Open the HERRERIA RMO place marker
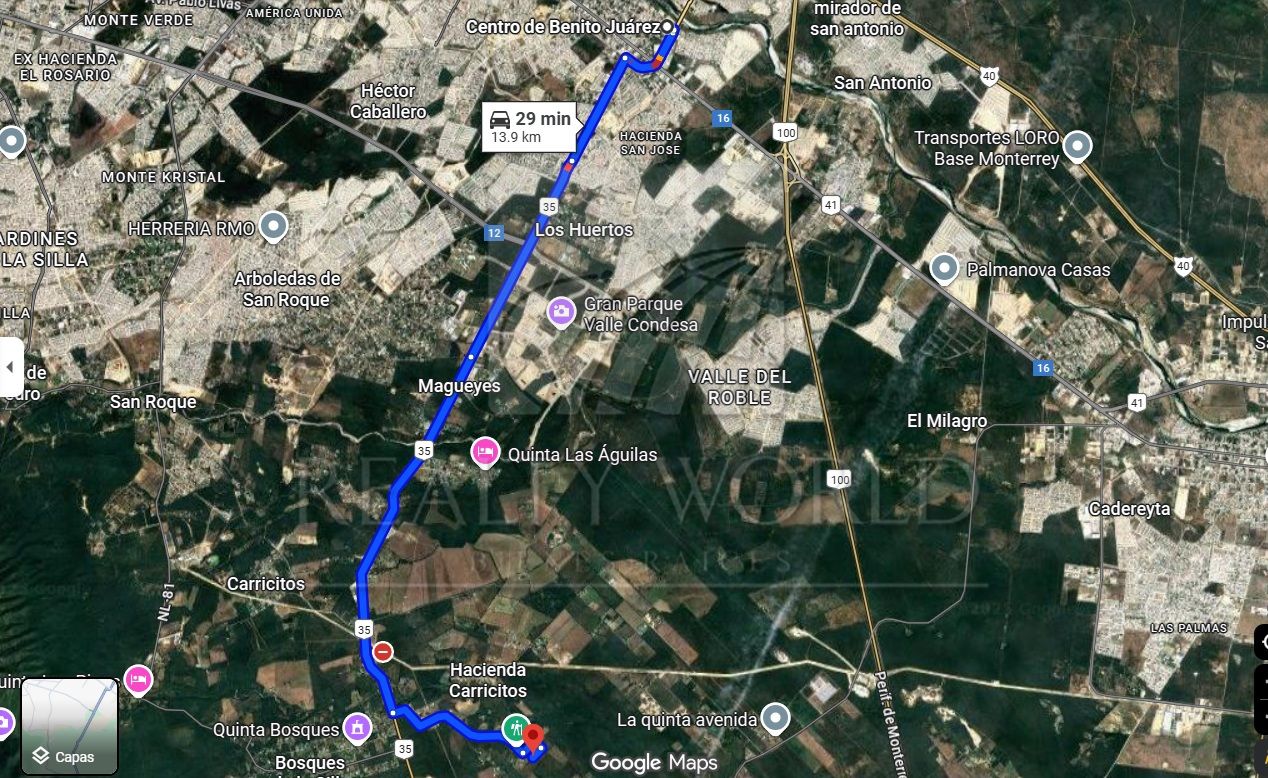The width and height of the screenshot is (1268, 778). coord(273,227)
